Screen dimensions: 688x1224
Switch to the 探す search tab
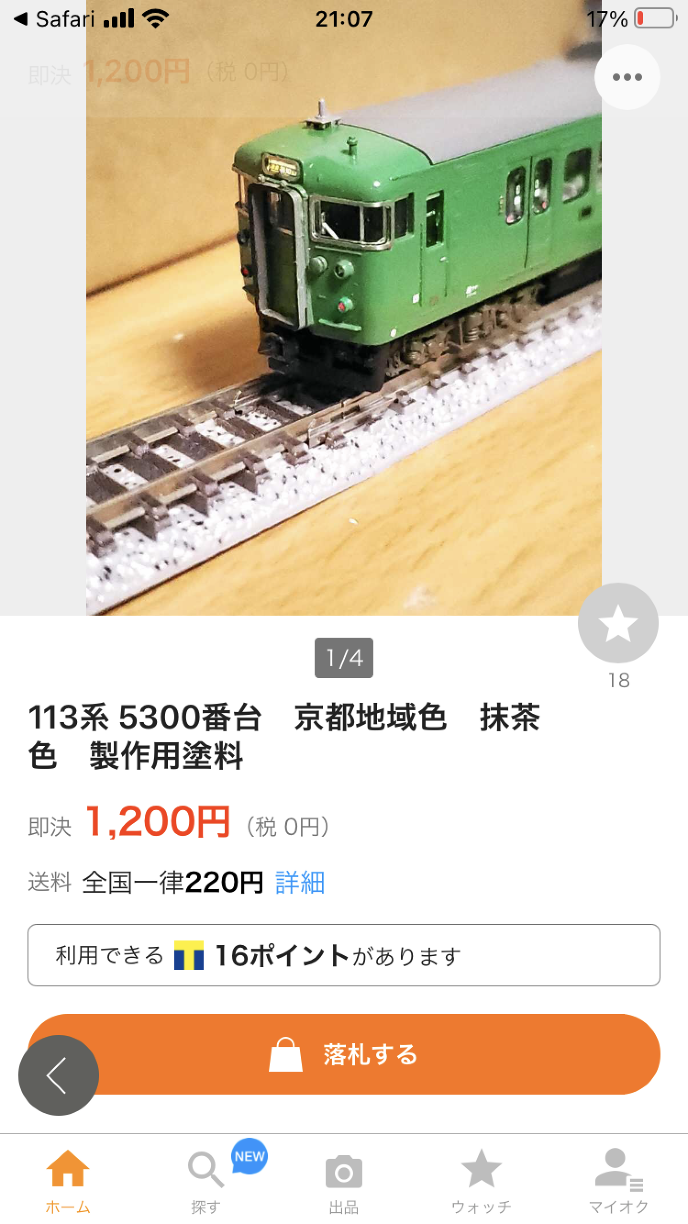(206, 1180)
